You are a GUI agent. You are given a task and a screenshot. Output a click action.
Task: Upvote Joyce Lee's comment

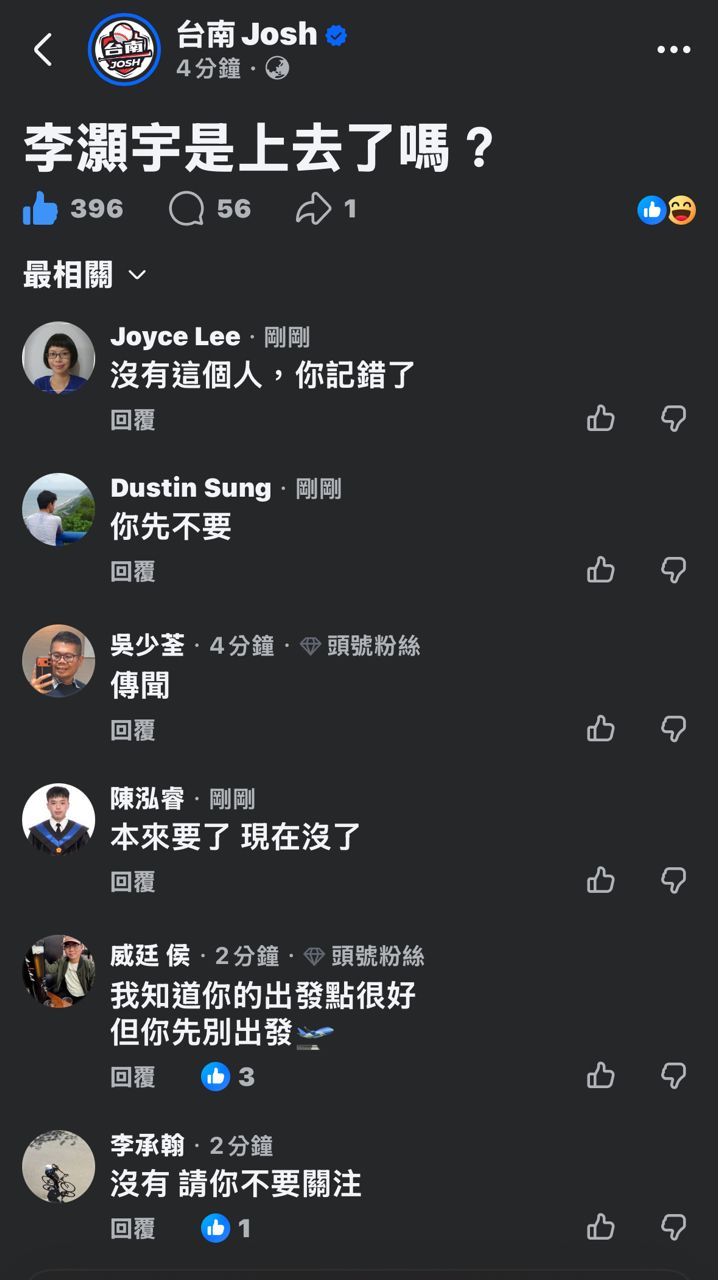coord(601,418)
